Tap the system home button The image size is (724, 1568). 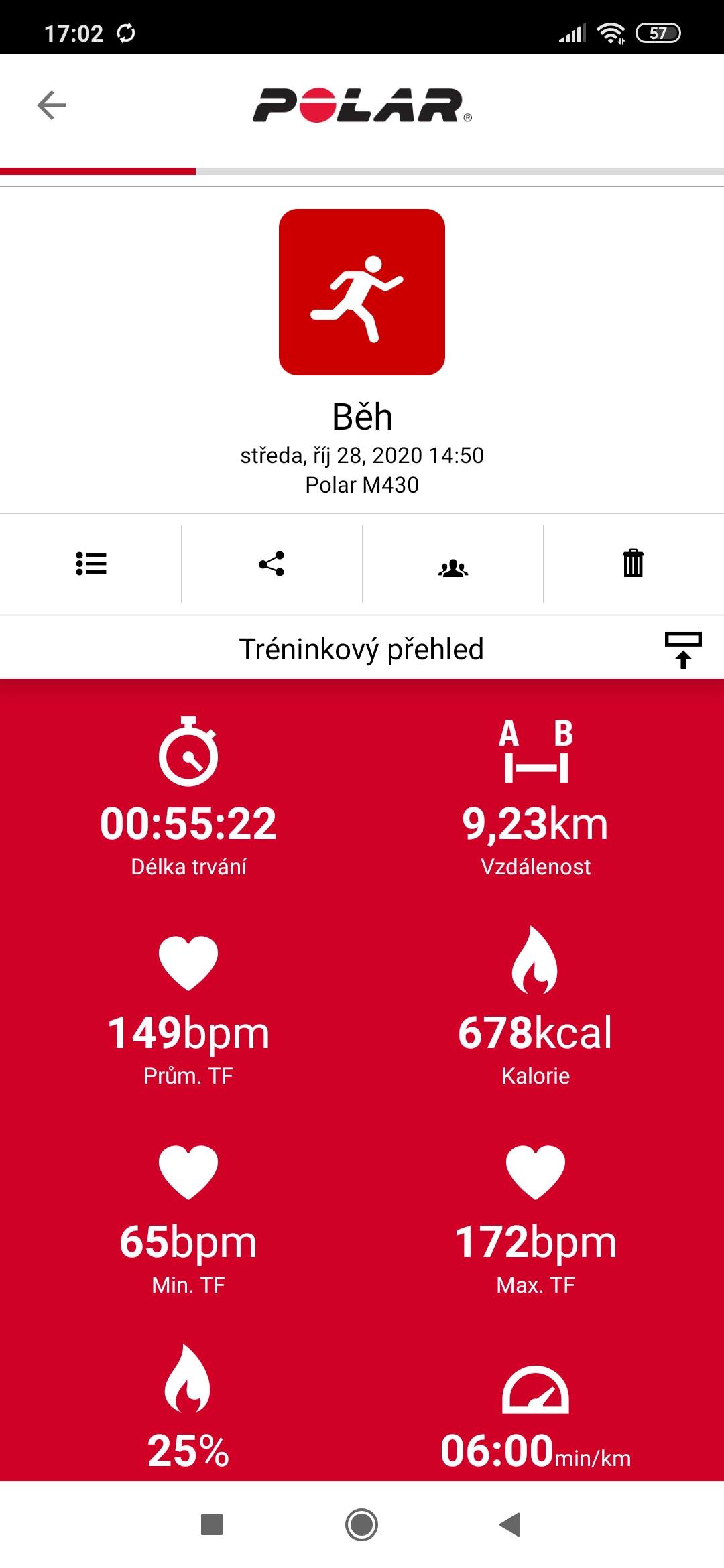[x=362, y=1524]
